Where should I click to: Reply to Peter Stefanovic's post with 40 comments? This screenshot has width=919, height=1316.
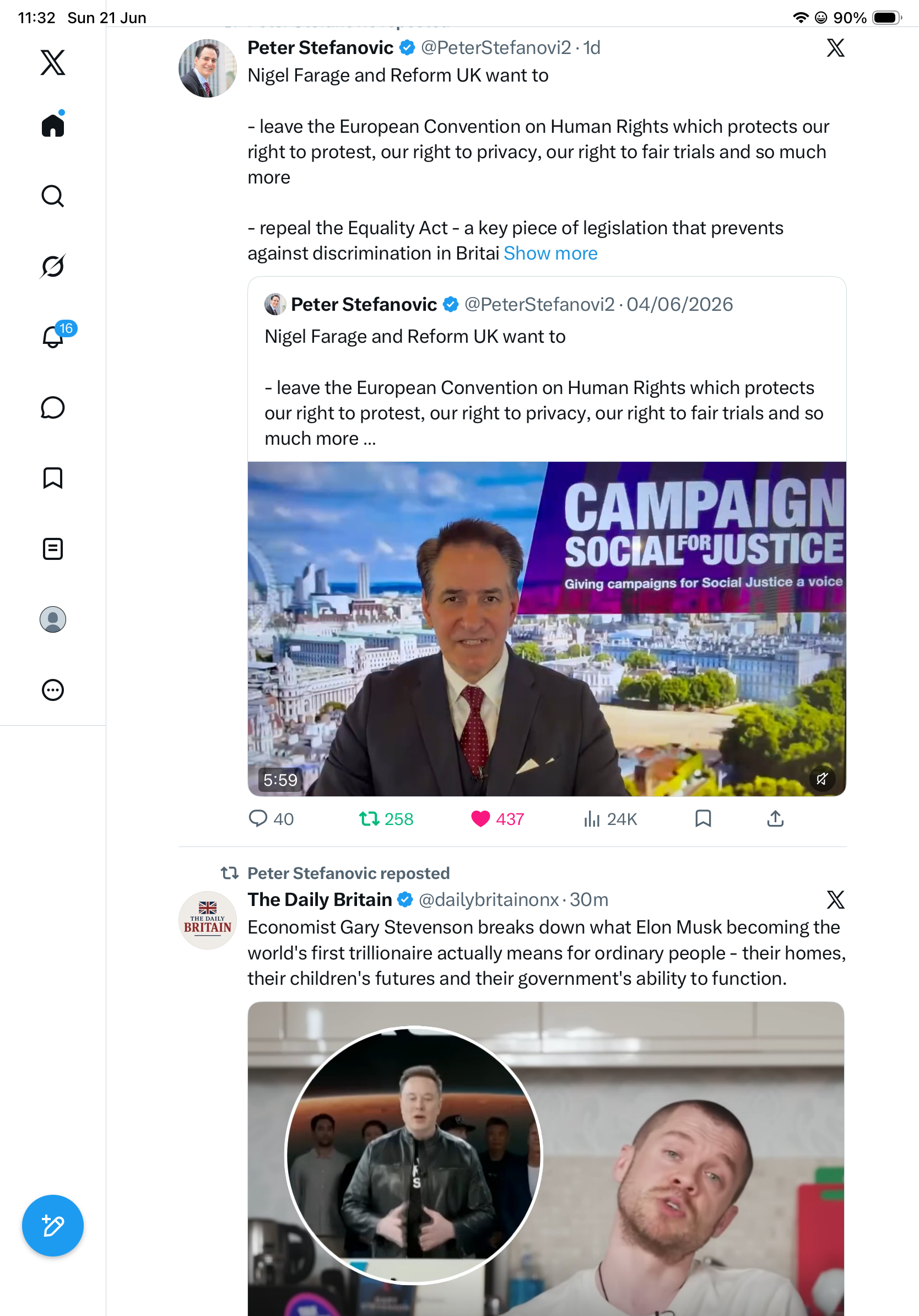tap(271, 818)
